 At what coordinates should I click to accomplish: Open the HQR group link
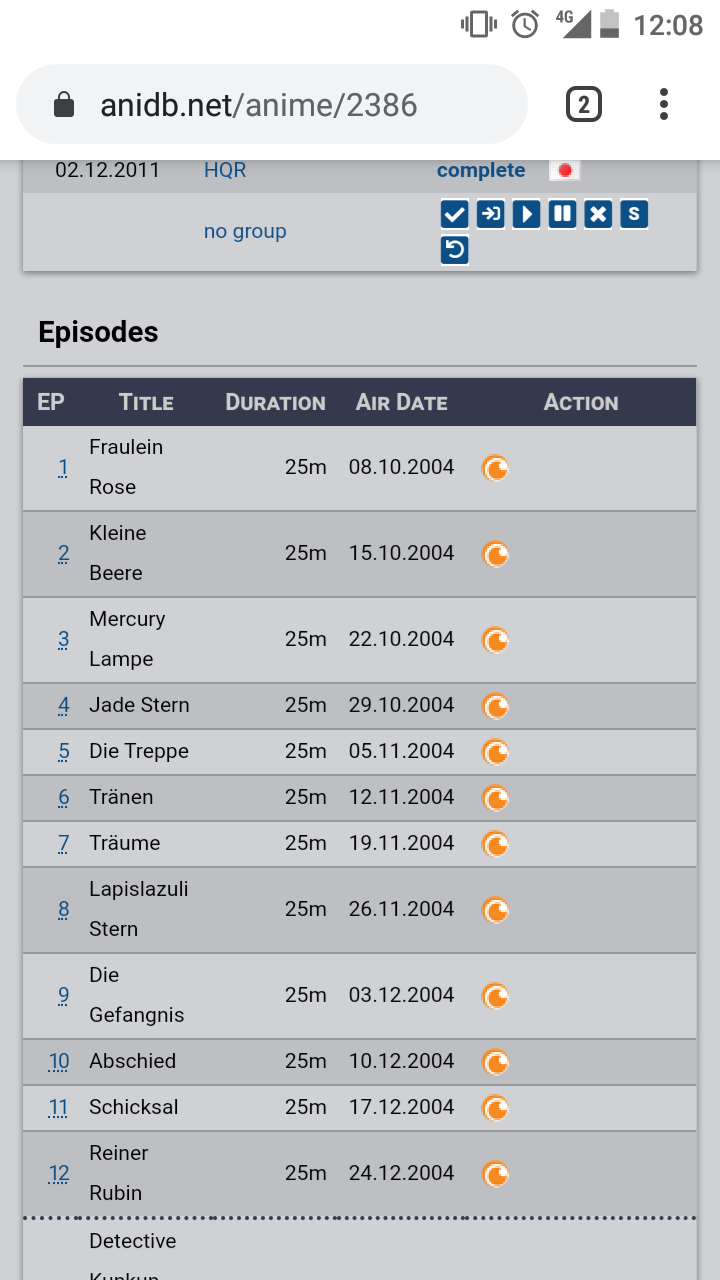[225, 170]
